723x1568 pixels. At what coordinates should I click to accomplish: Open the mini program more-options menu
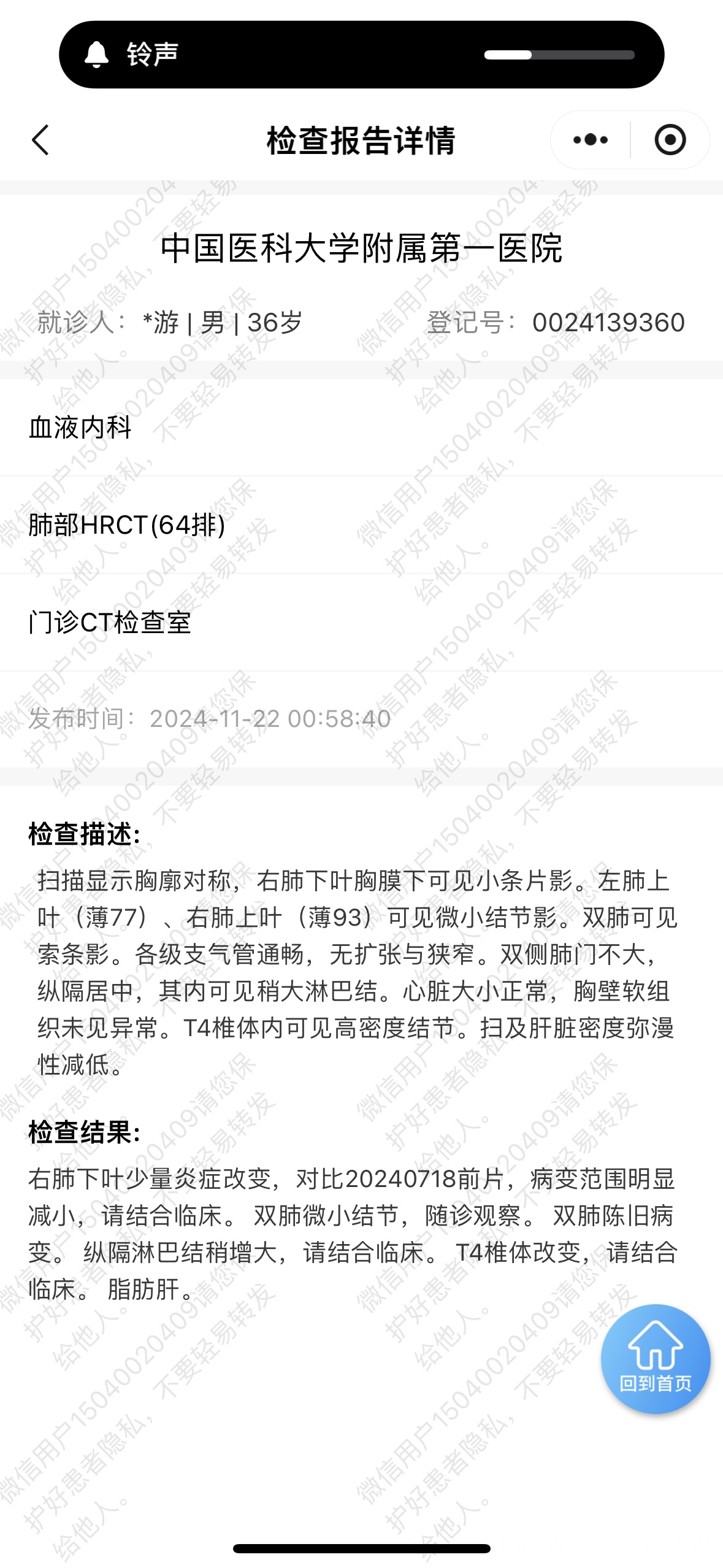tap(590, 140)
